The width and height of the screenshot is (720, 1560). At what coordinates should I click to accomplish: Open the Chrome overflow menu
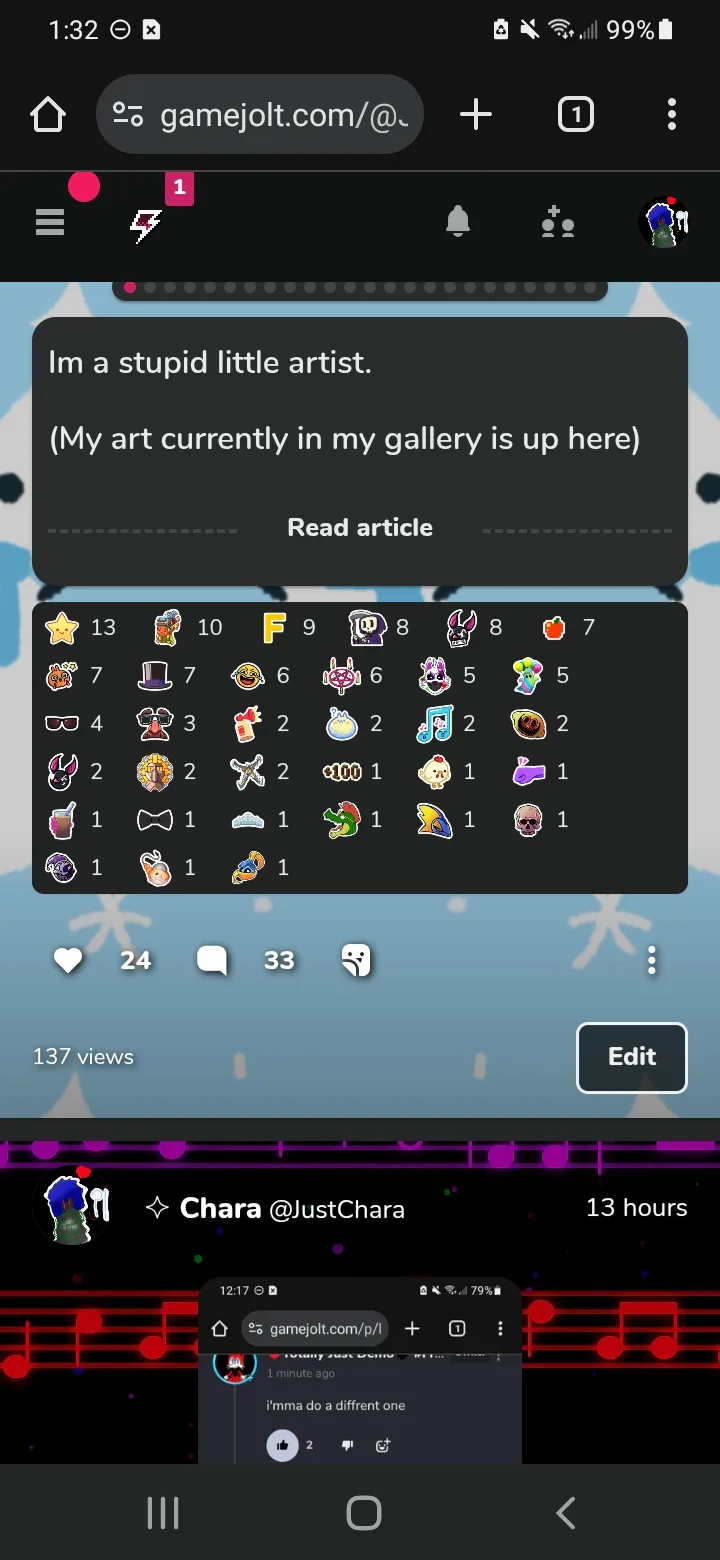[672, 115]
